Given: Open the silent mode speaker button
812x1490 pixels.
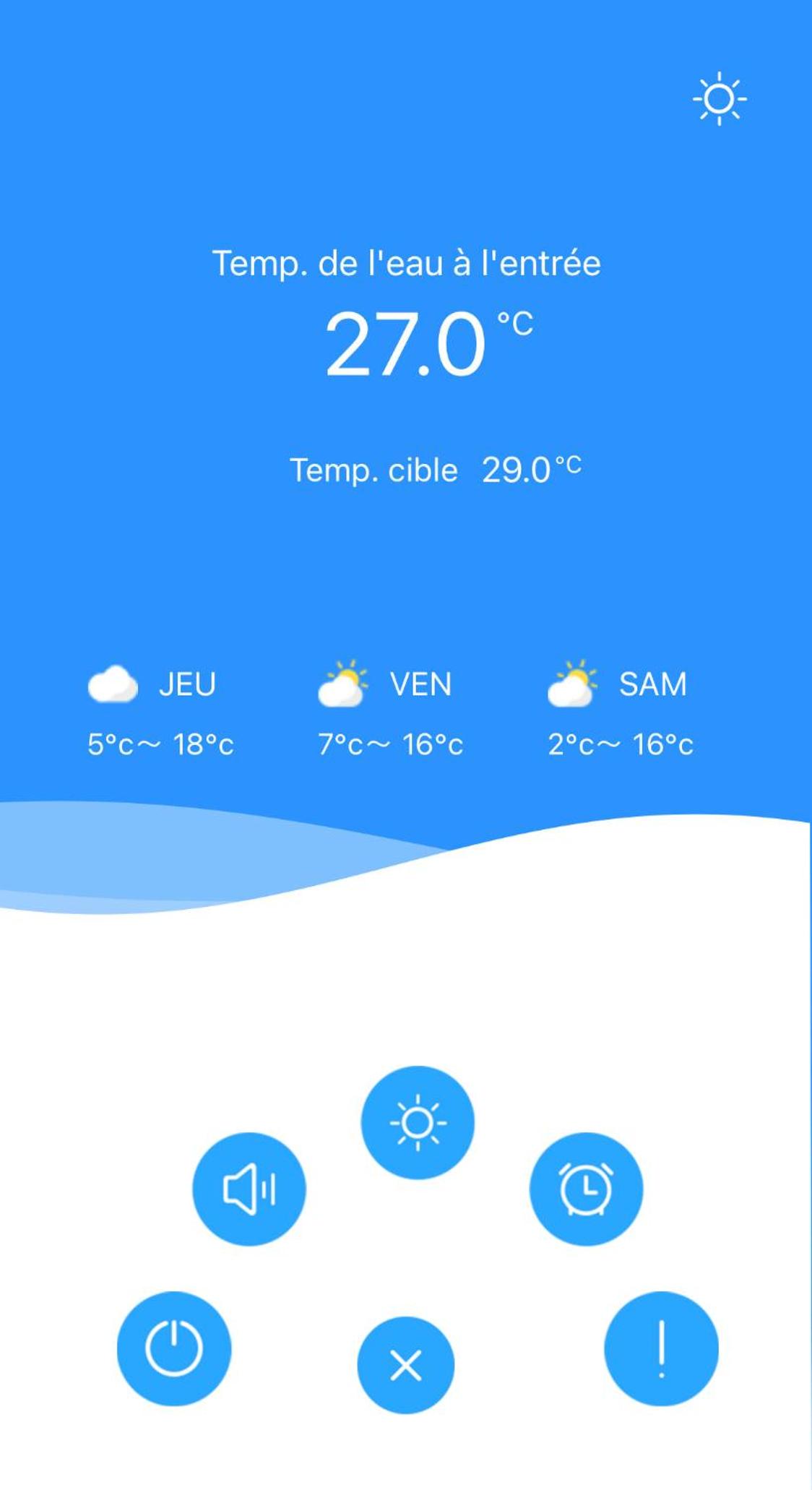Looking at the screenshot, I should tap(249, 1189).
